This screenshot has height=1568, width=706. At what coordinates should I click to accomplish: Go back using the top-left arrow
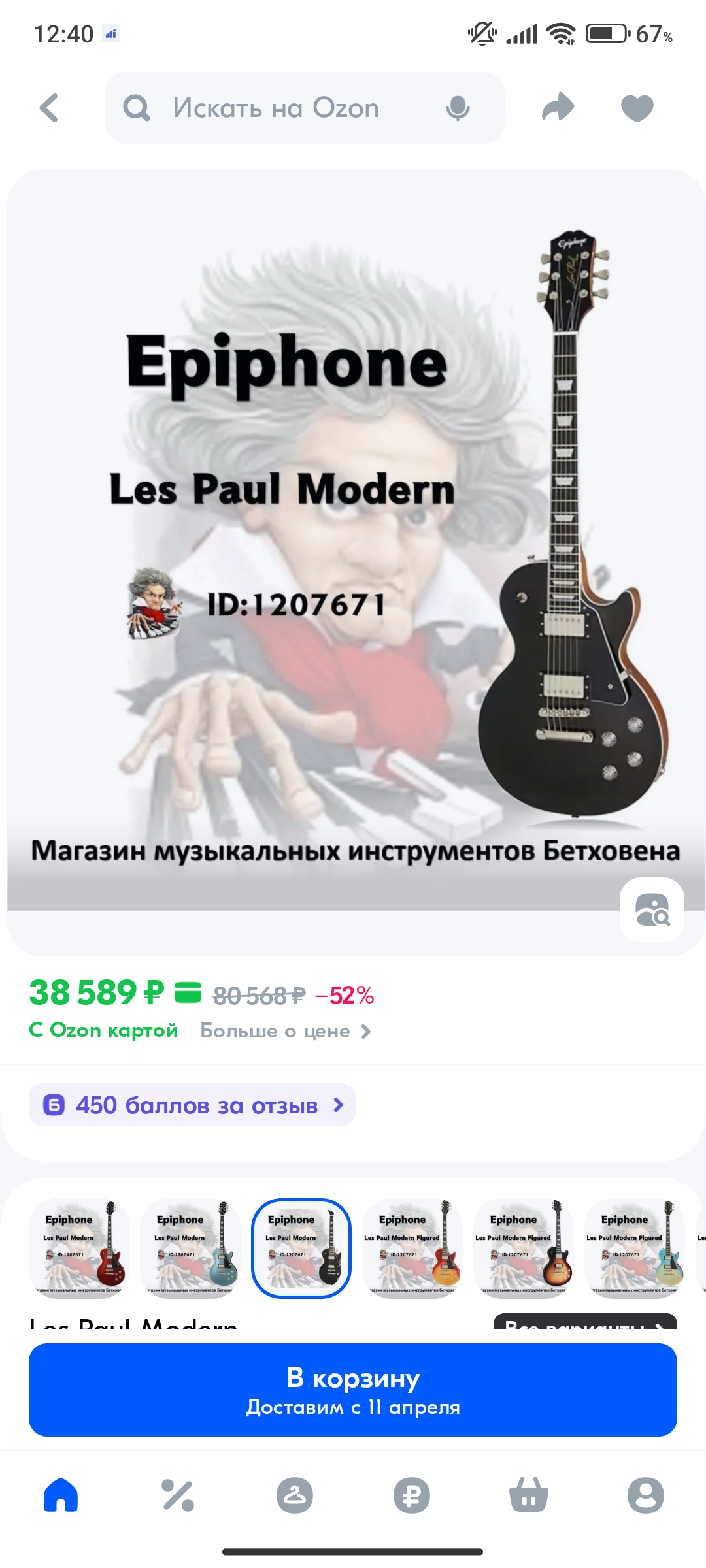[49, 108]
